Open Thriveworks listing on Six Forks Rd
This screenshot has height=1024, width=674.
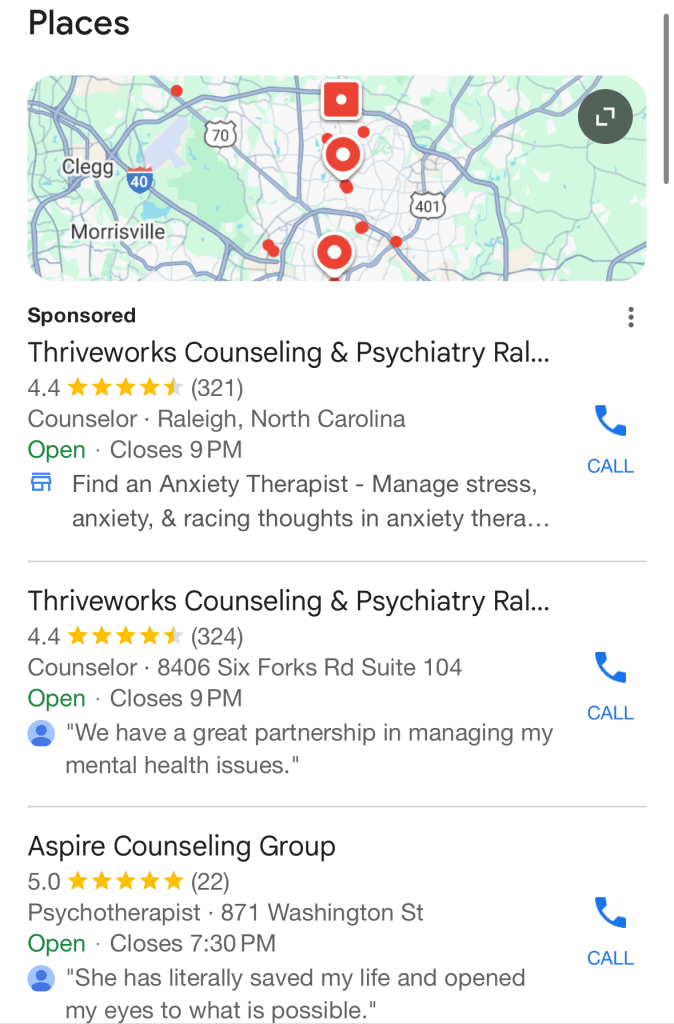point(289,600)
